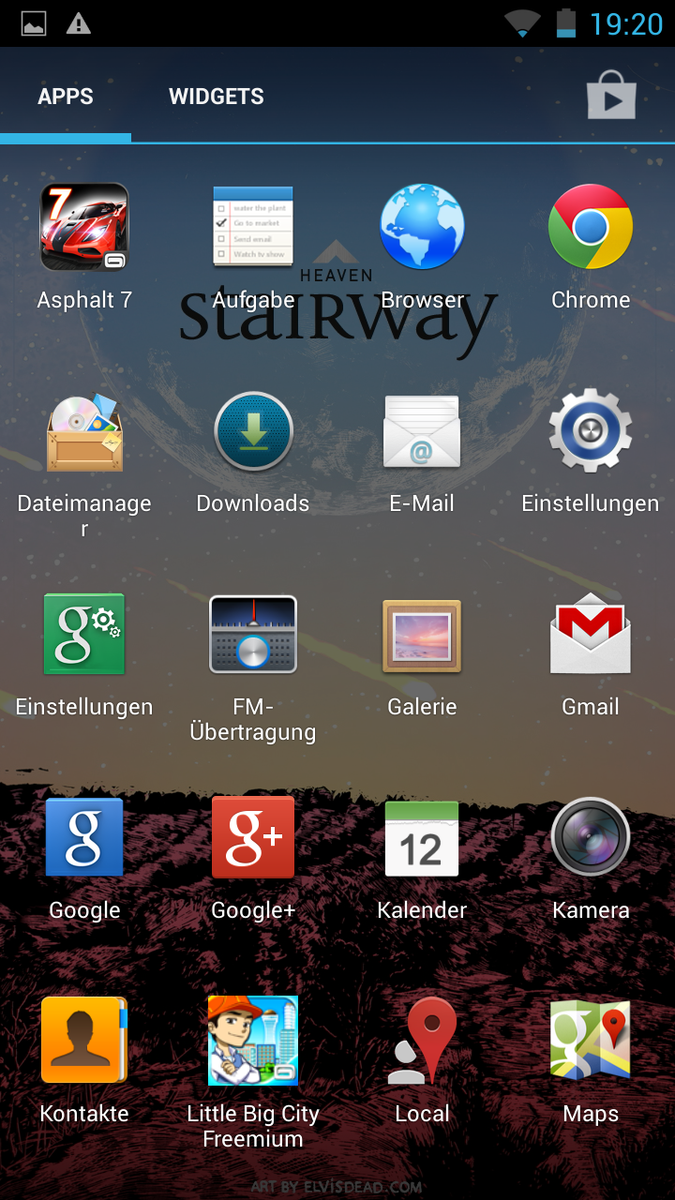
Task: Open the Browser app
Action: 422,227
